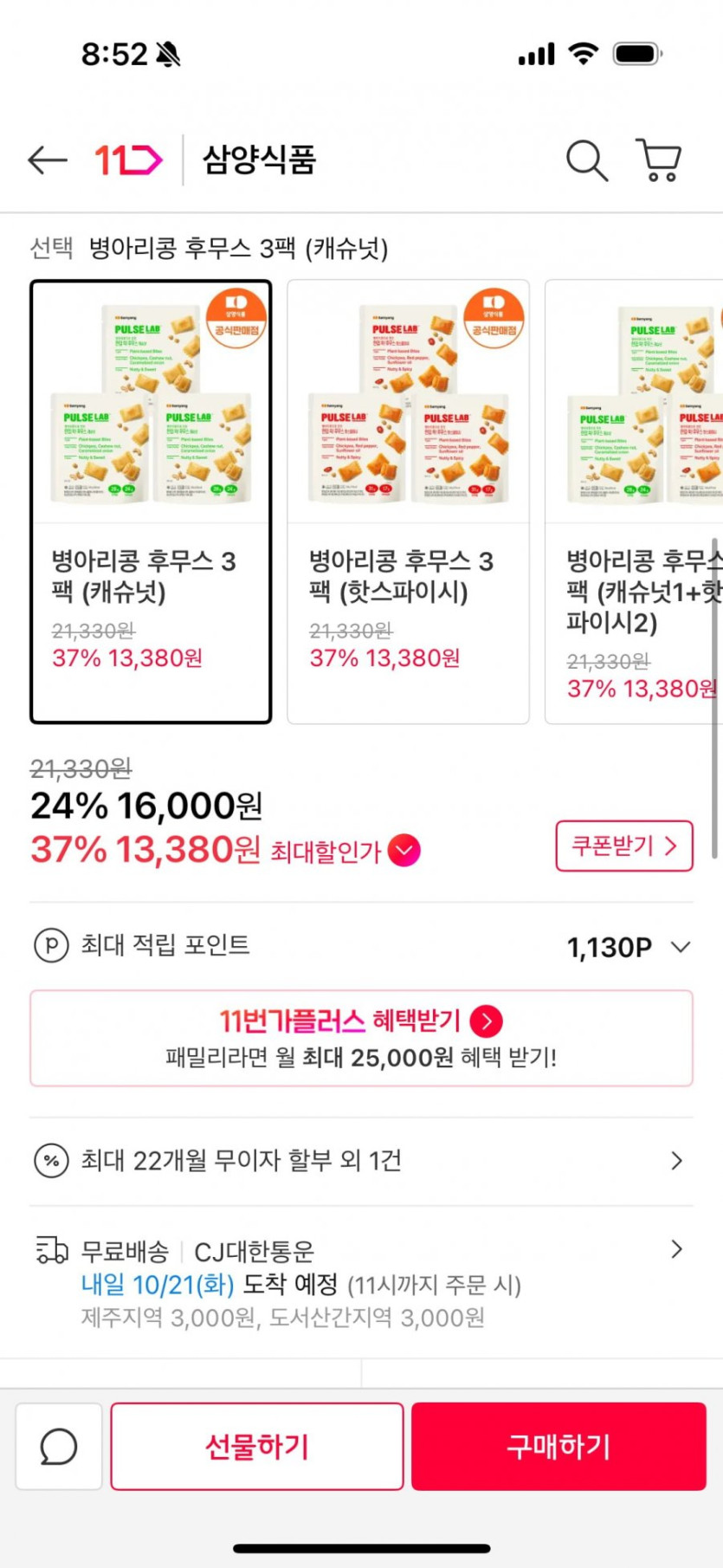Select the 캐슈넛 3팩 option card
Viewport: 723px width, 1568px height.
tap(151, 501)
